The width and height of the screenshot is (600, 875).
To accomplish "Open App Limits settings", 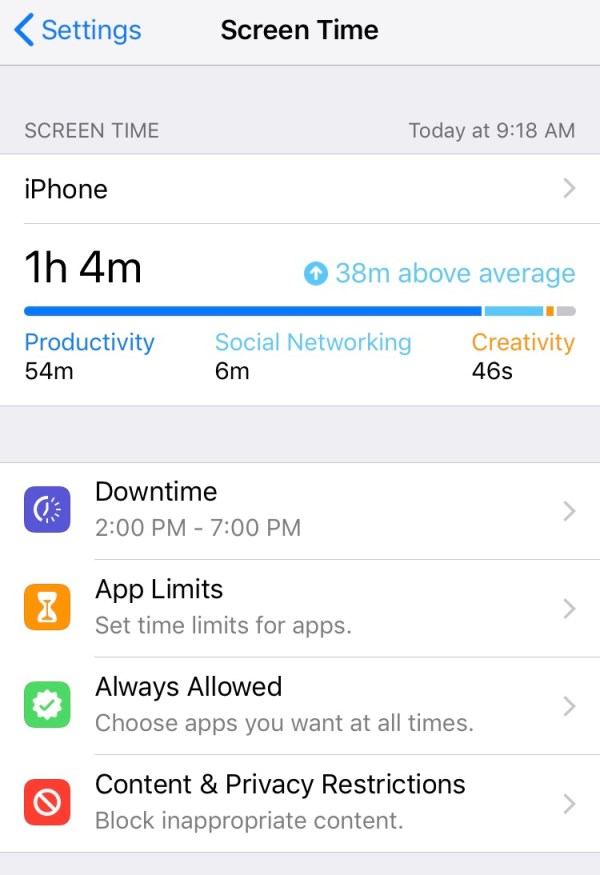I will pyautogui.click(x=300, y=607).
